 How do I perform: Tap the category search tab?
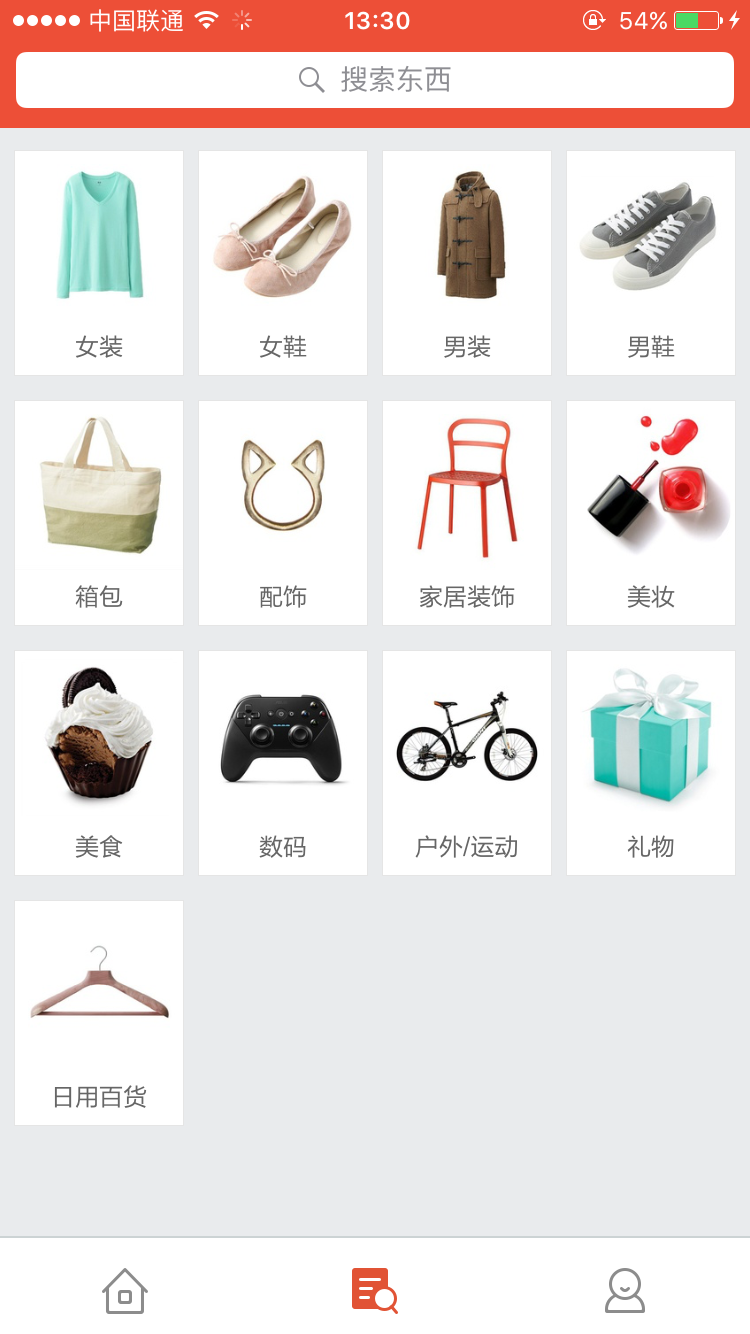375,1290
